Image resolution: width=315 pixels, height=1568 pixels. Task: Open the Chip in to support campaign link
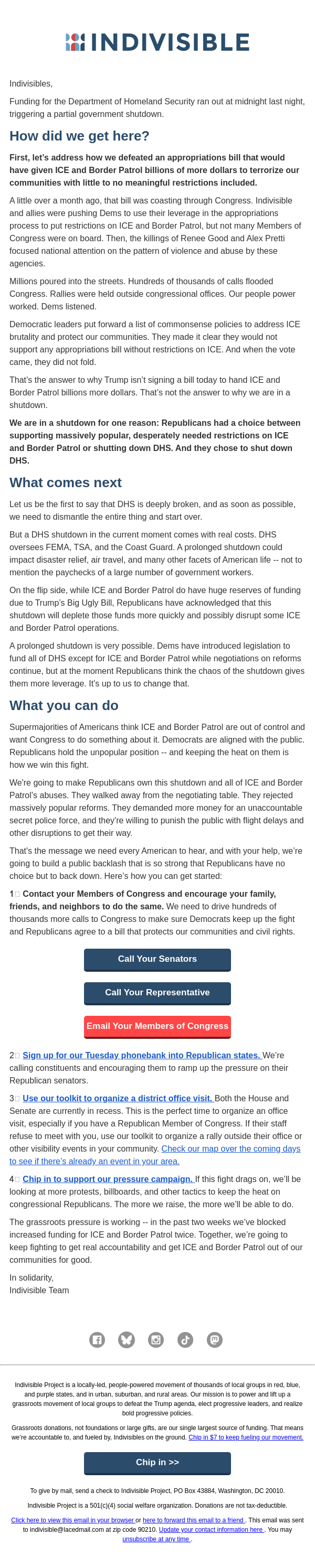tap(108, 1179)
